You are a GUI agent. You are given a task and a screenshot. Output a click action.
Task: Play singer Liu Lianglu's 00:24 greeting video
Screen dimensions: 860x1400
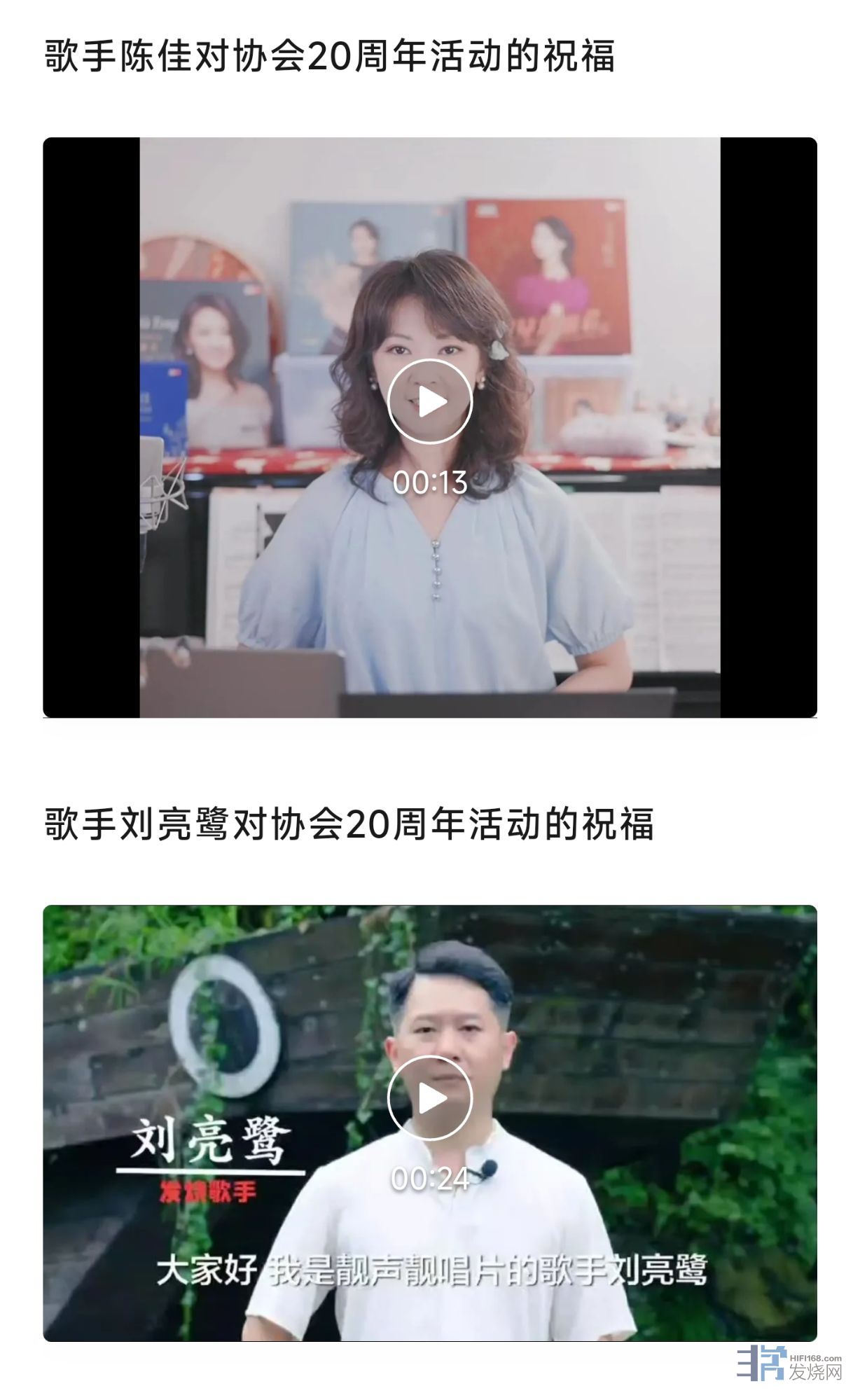pos(430,1098)
